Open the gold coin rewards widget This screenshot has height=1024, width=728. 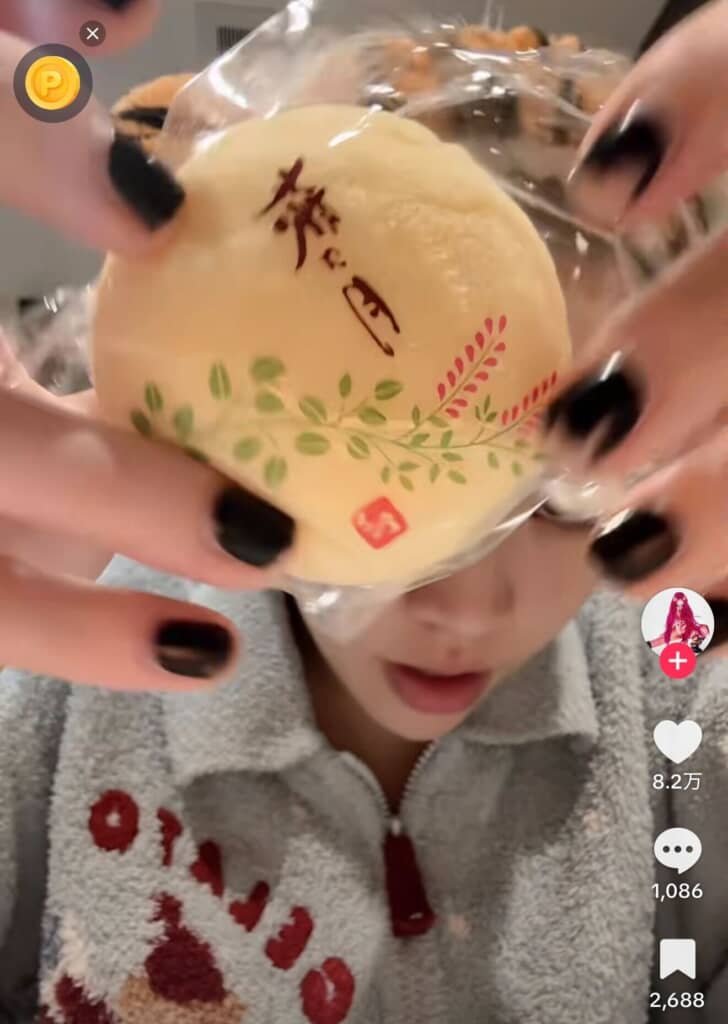click(52, 83)
